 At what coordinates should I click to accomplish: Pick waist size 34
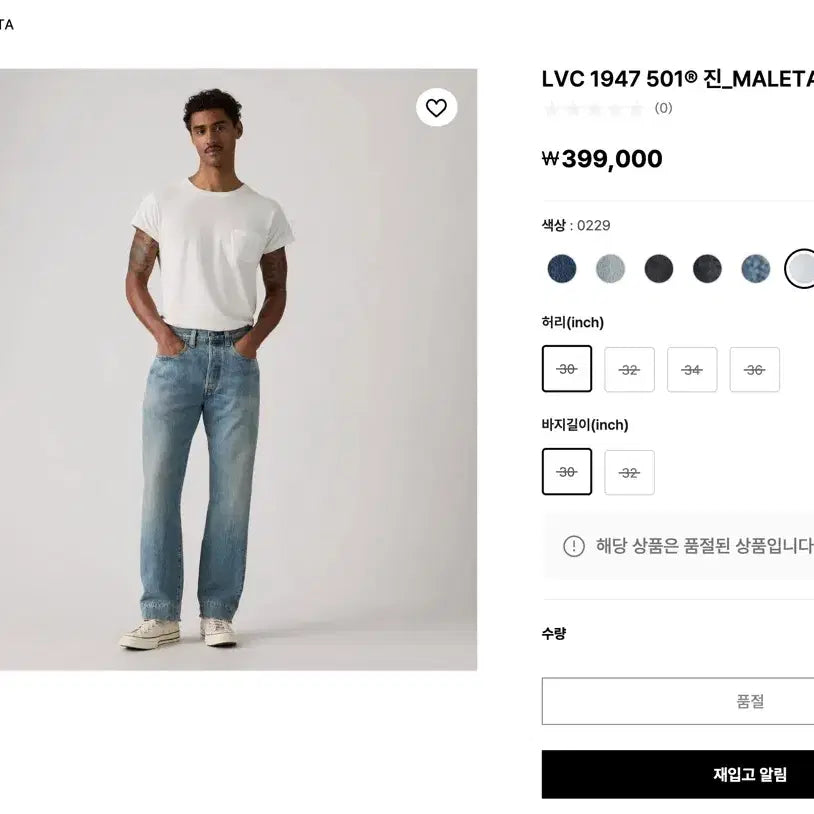pyautogui.click(x=692, y=370)
